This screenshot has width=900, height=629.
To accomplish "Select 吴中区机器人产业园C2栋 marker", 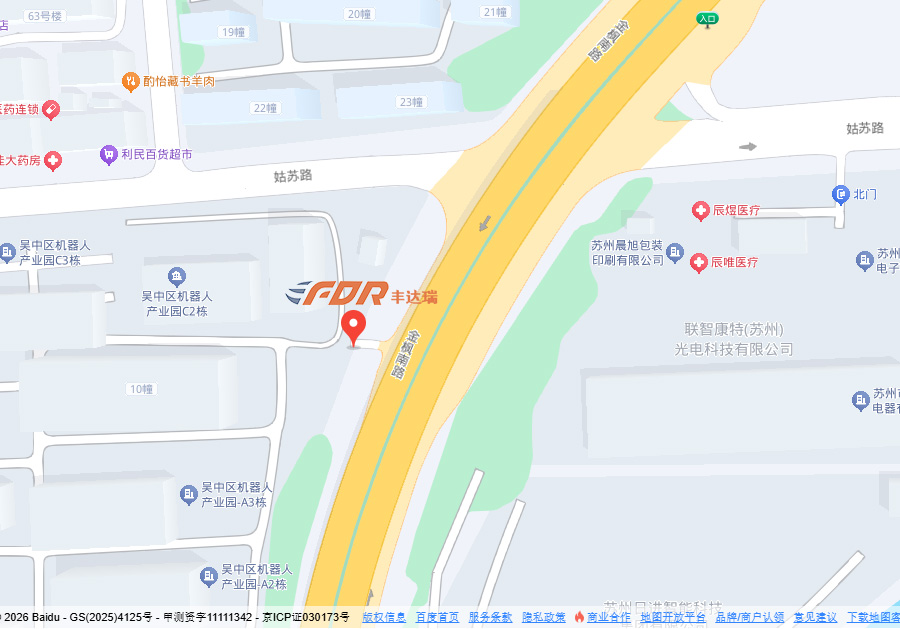I will [x=177, y=276].
